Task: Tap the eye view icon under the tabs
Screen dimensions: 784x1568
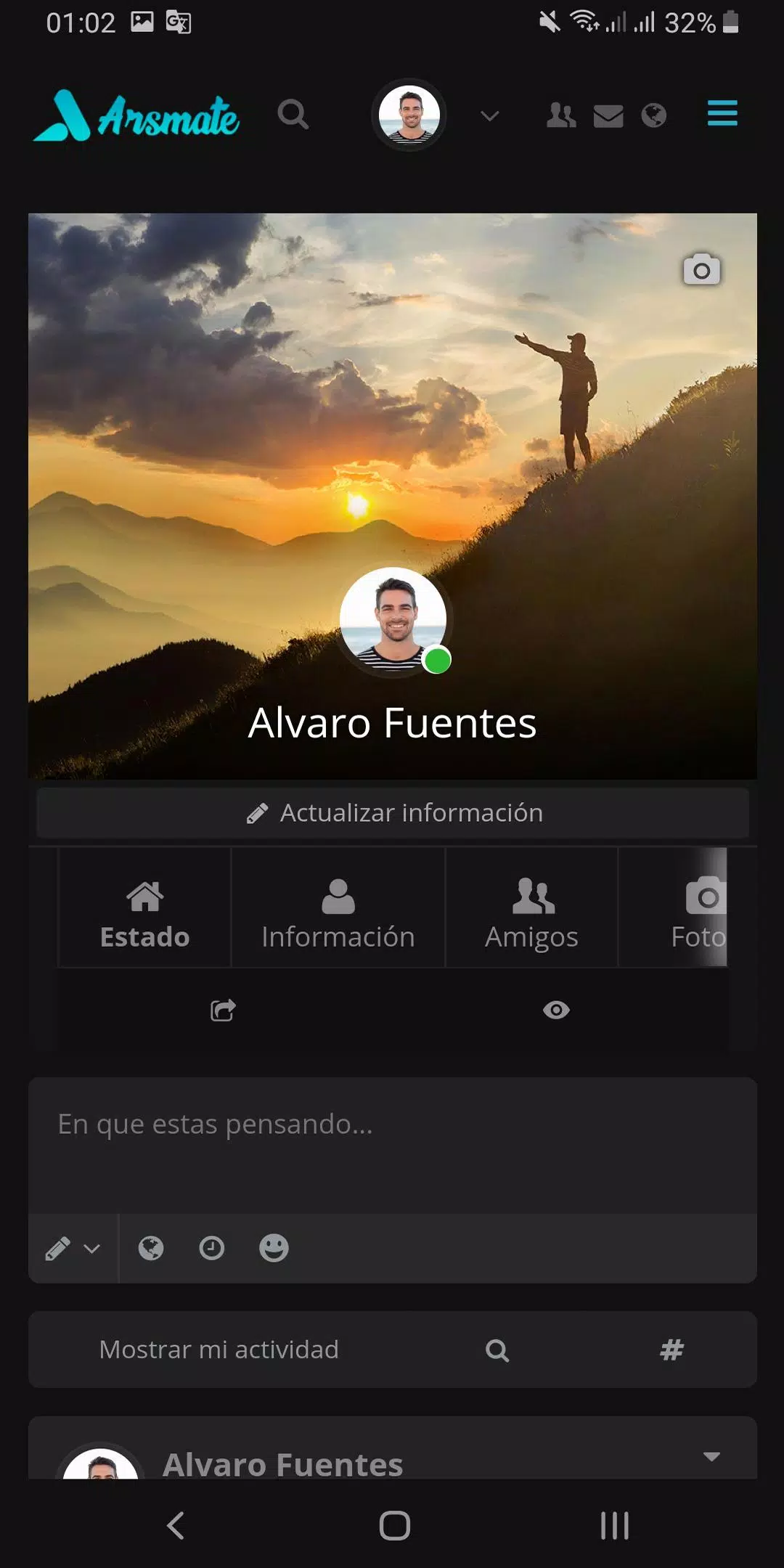Action: pos(556,1010)
